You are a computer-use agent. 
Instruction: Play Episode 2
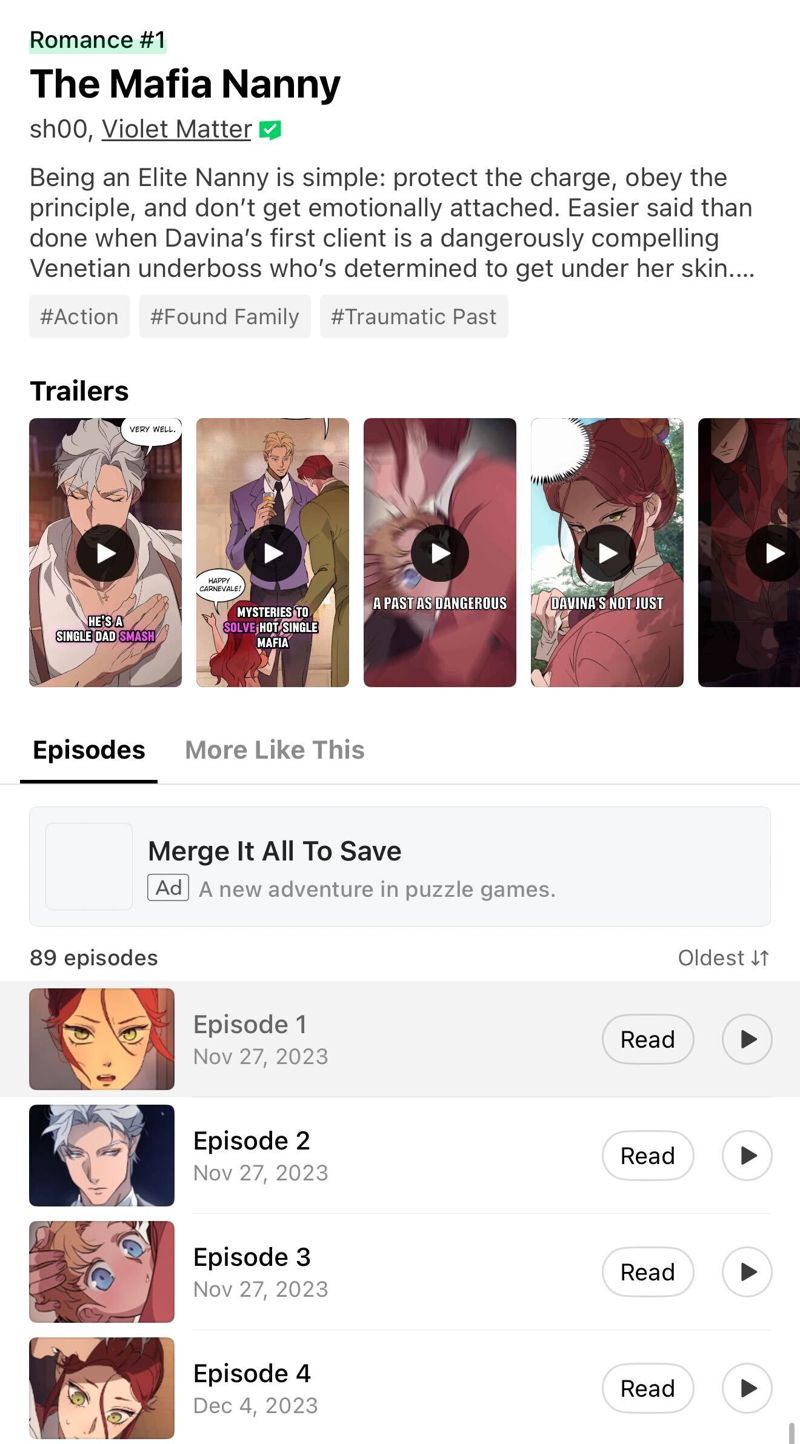[747, 1156]
